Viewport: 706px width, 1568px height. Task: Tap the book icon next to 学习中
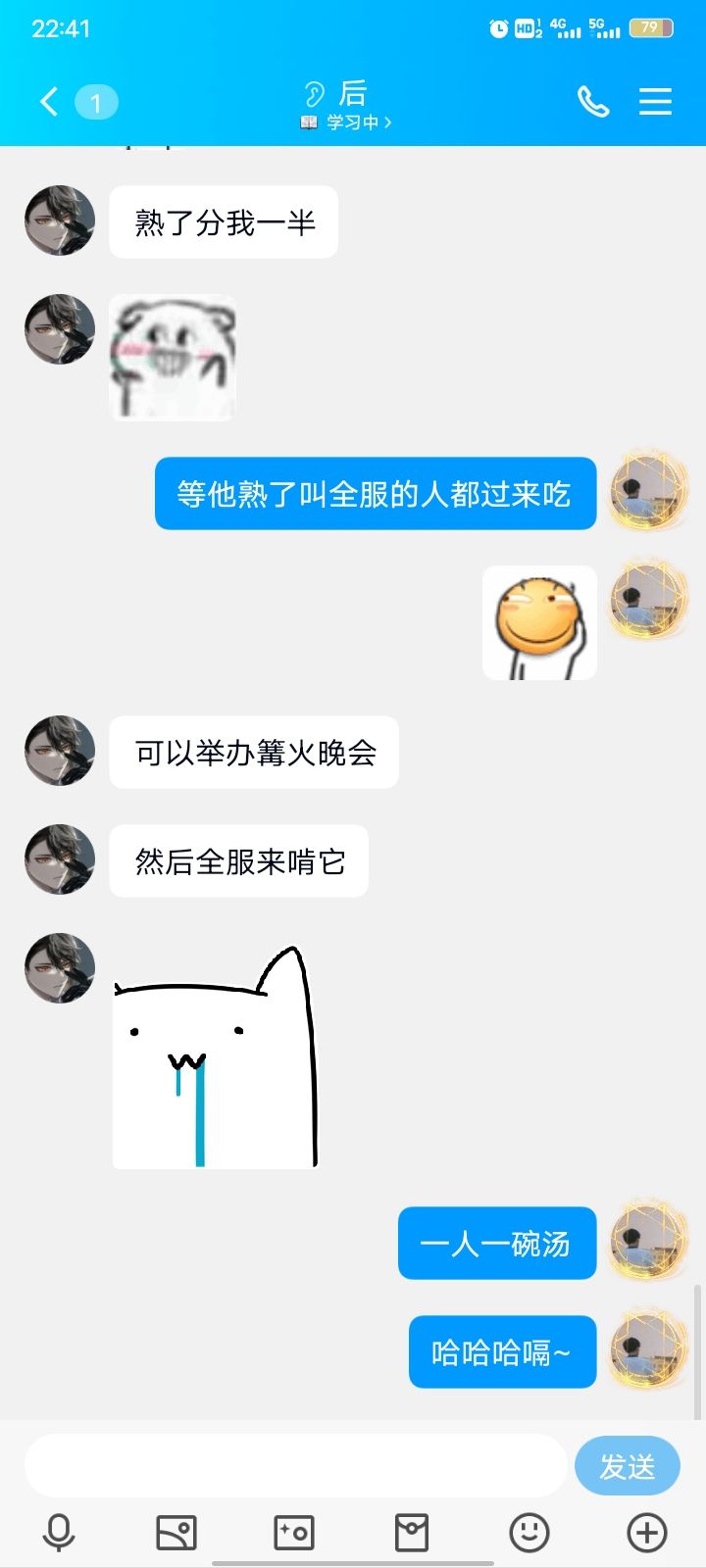pos(307,122)
